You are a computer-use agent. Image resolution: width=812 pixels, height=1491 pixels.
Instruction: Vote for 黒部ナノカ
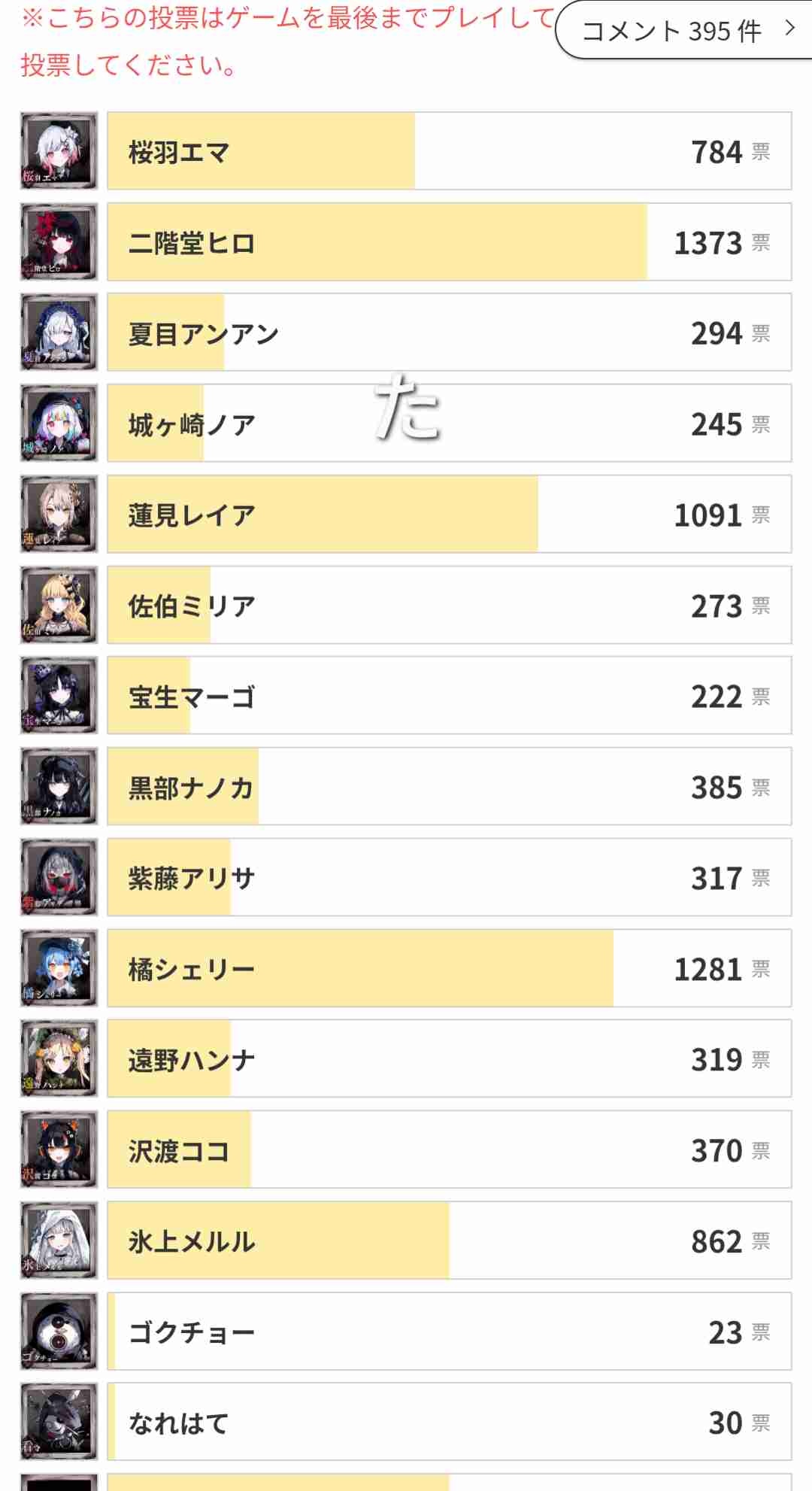(x=449, y=787)
